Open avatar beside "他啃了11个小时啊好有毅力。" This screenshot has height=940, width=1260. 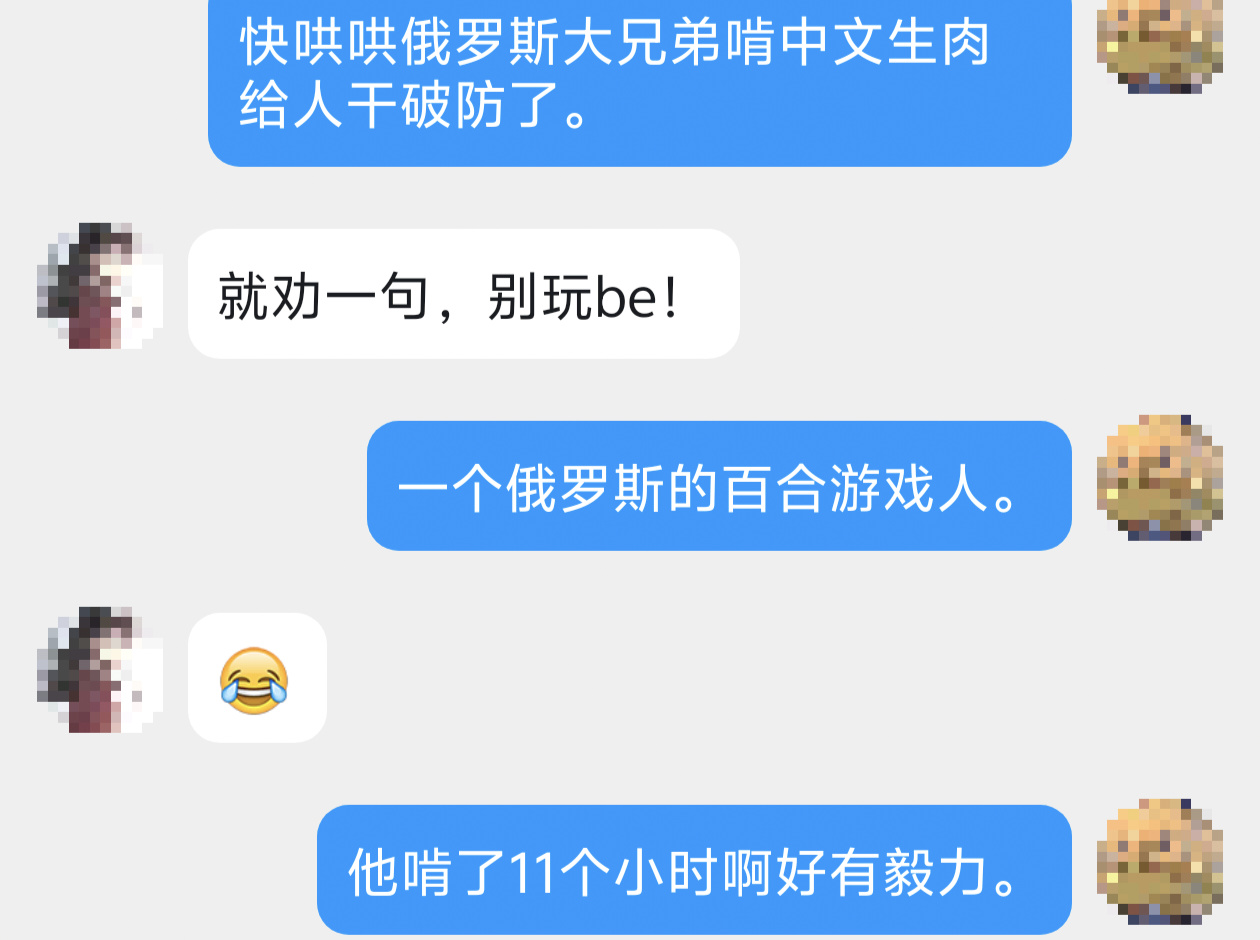(x=1160, y=861)
